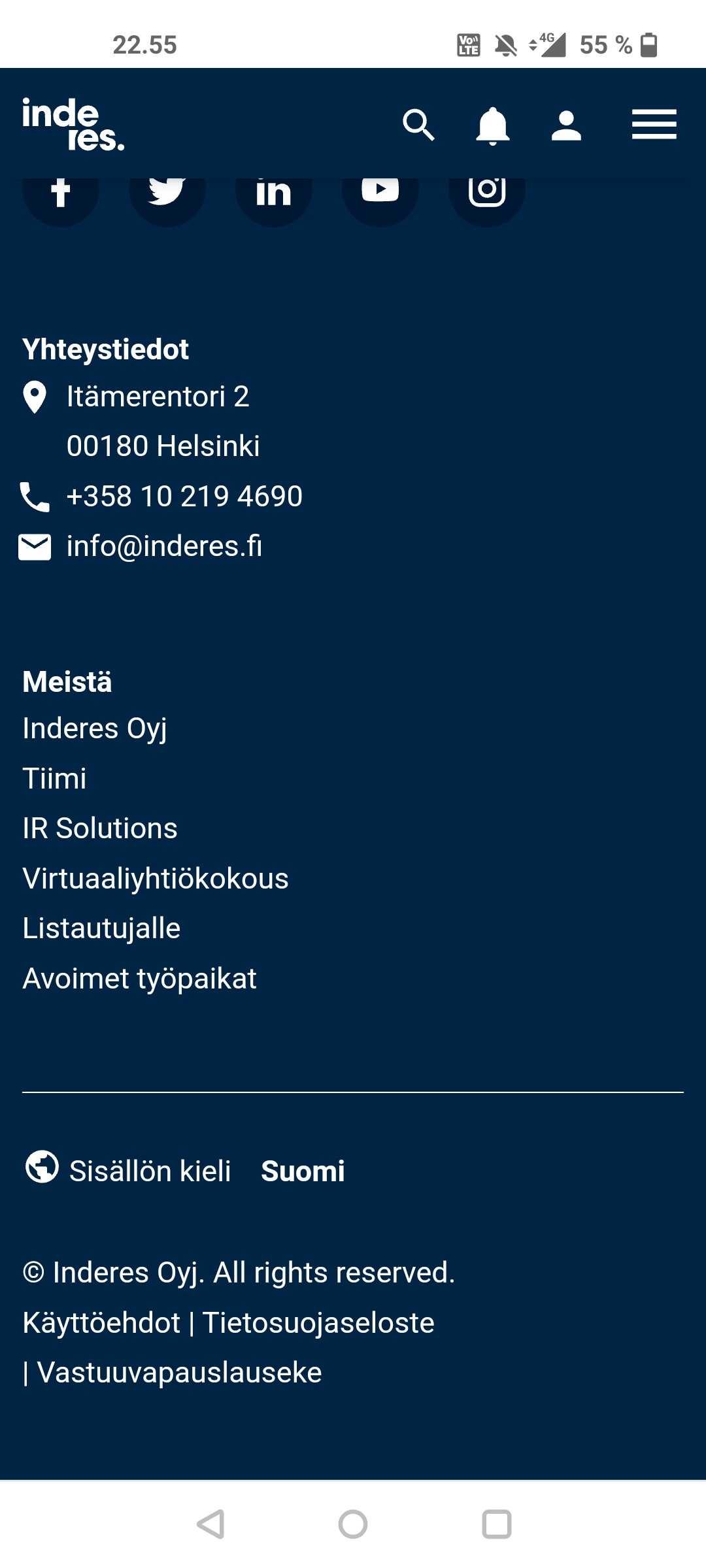Open the Listautujalle link
The width and height of the screenshot is (706, 1568).
point(101,928)
